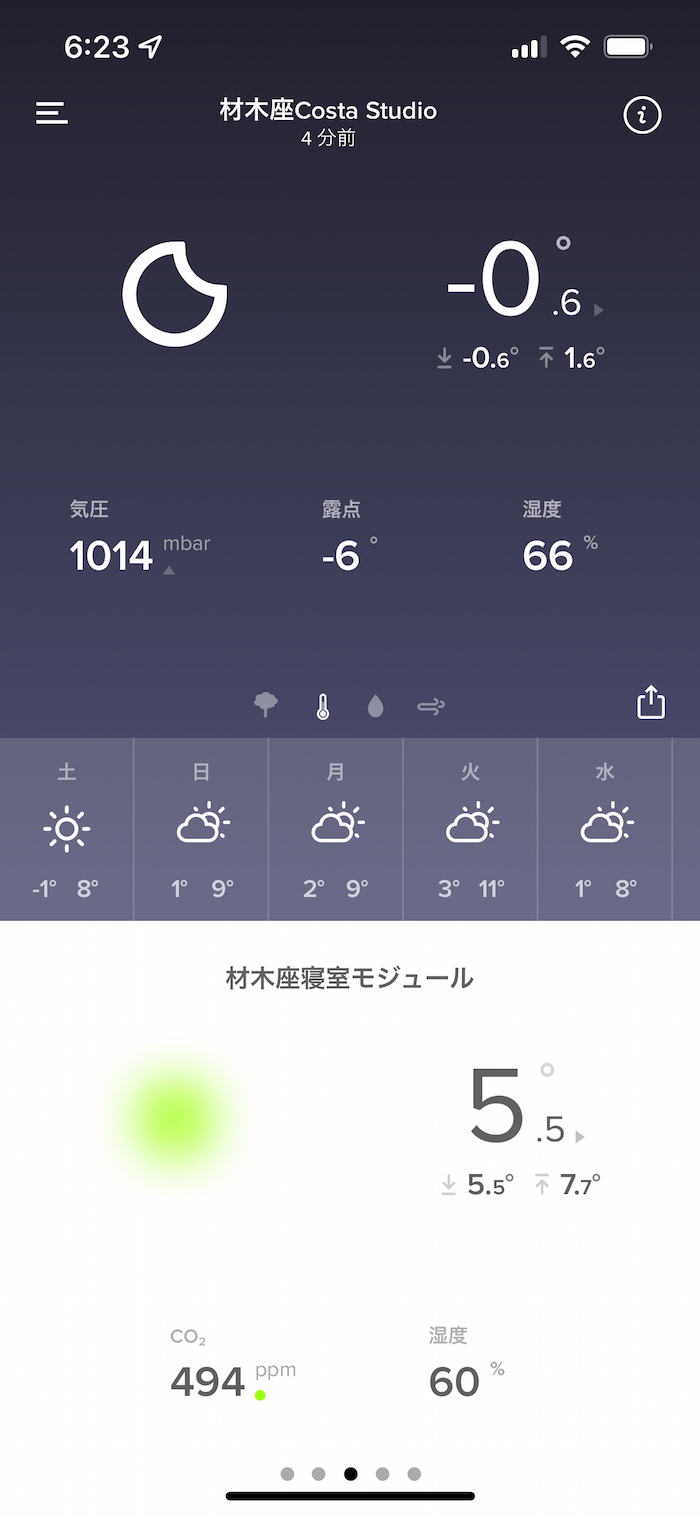Viewport: 700px width, 1515px height.
Task: Share the outdoor weather data
Action: [x=650, y=702]
